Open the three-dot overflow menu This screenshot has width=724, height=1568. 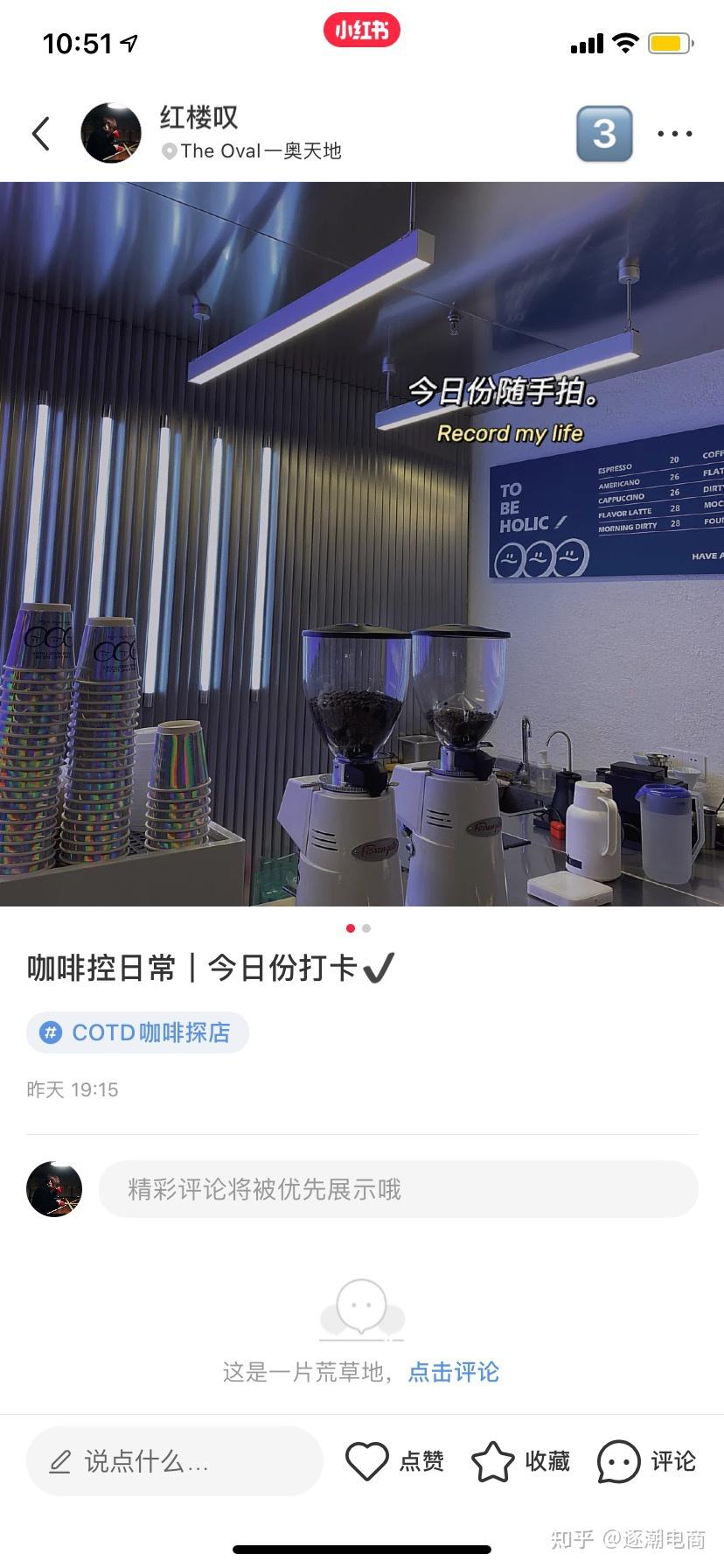pyautogui.click(x=674, y=134)
